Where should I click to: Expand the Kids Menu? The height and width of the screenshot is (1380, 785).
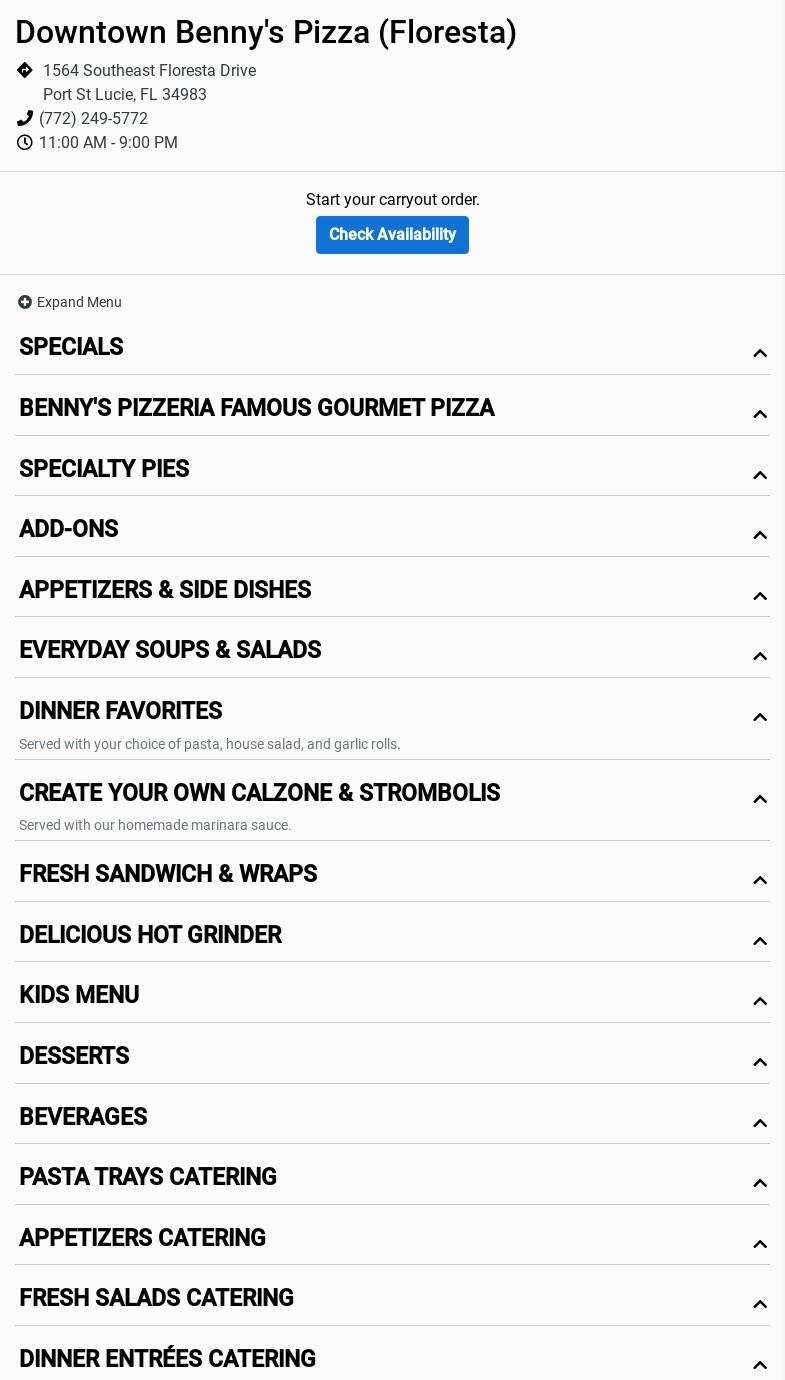click(392, 996)
